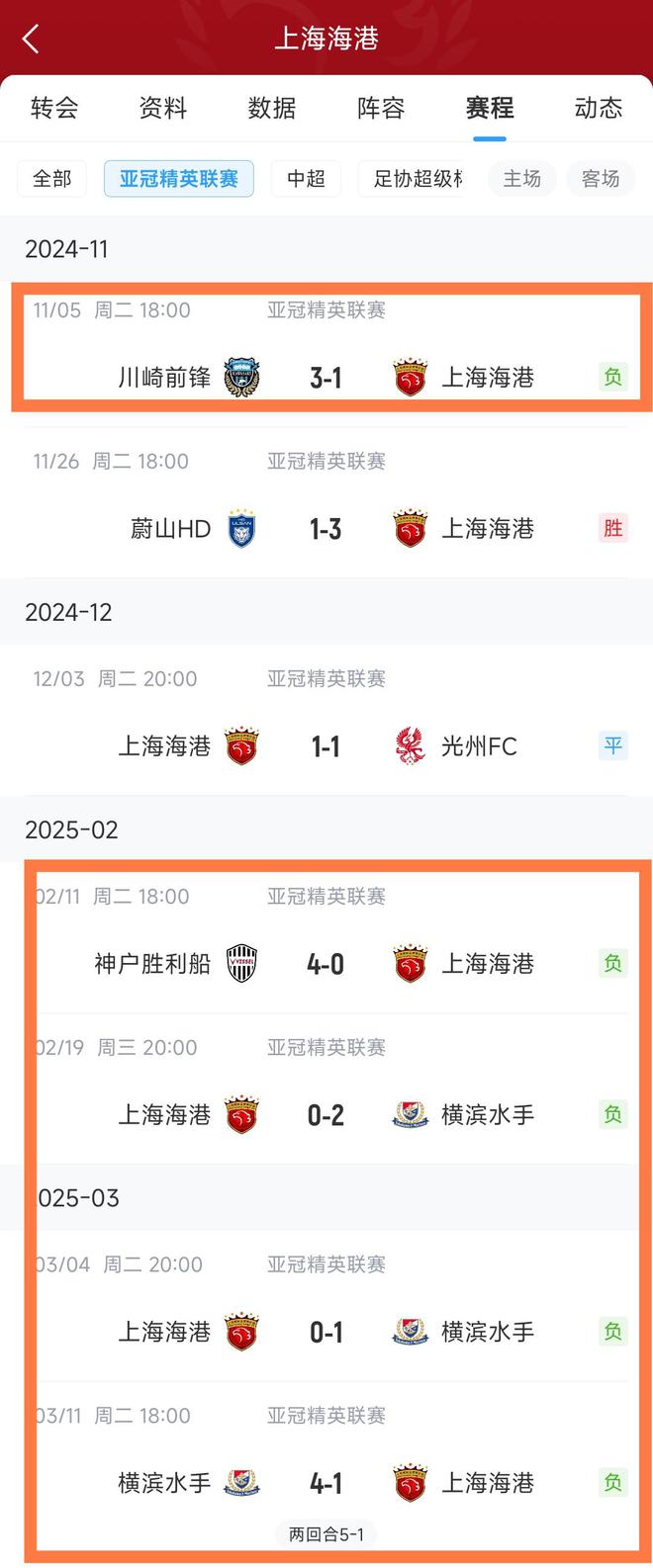View the 阵容 tab
This screenshot has width=653, height=1568.
(381, 108)
